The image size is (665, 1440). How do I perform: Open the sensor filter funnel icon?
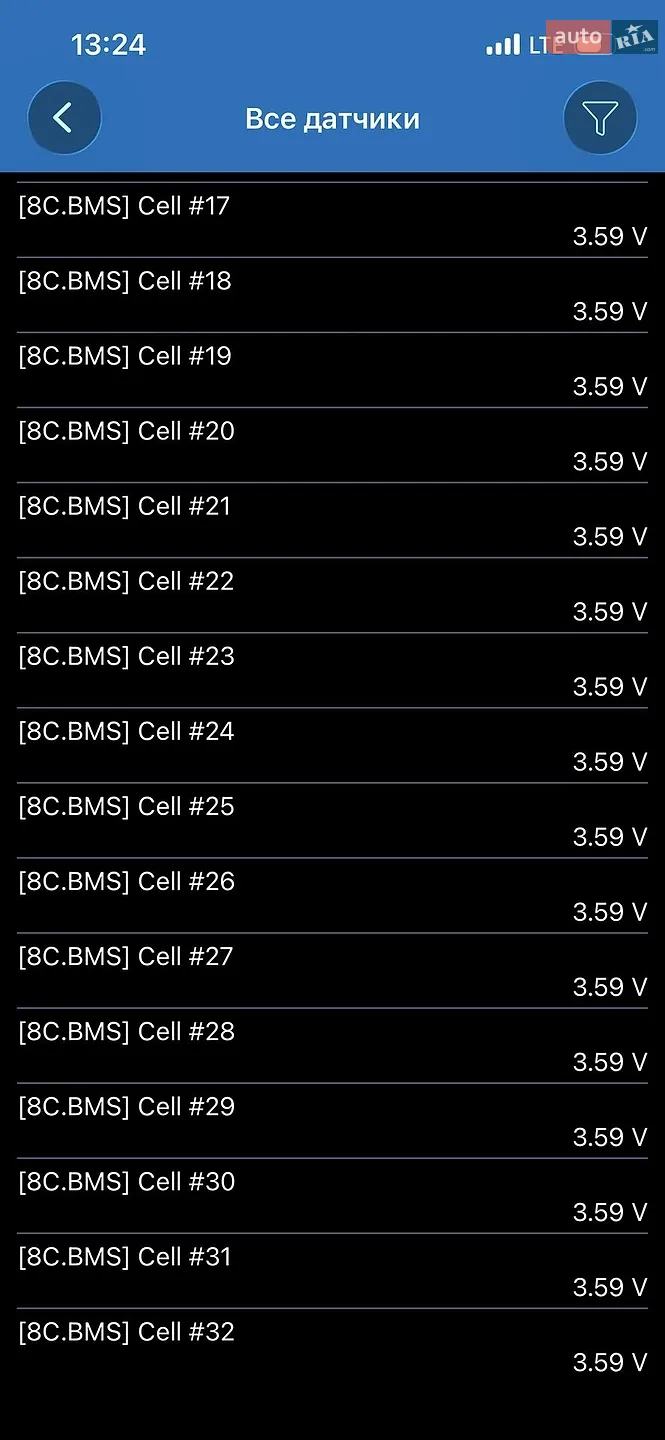(x=600, y=118)
